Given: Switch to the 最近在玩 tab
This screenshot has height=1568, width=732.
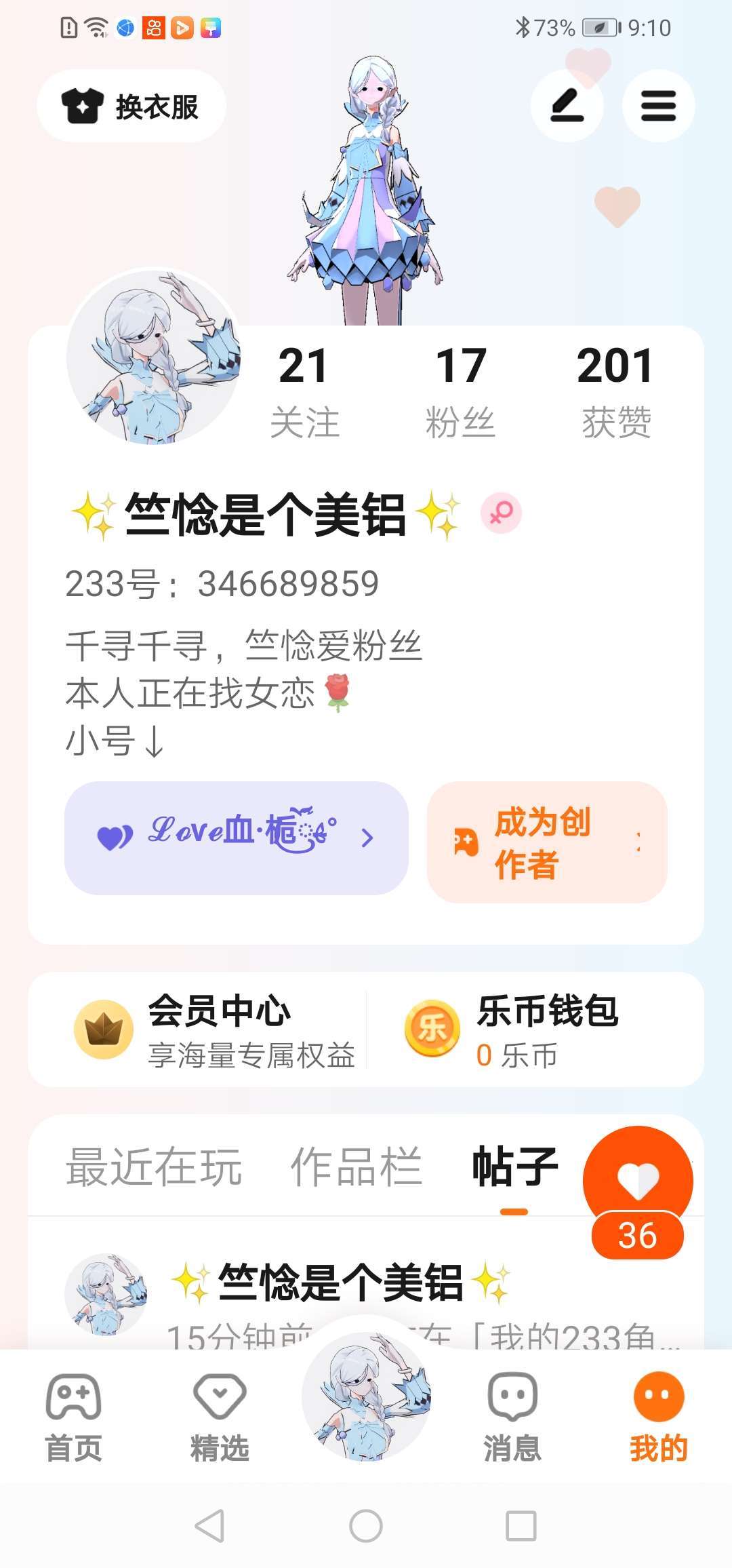Looking at the screenshot, I should (154, 1167).
